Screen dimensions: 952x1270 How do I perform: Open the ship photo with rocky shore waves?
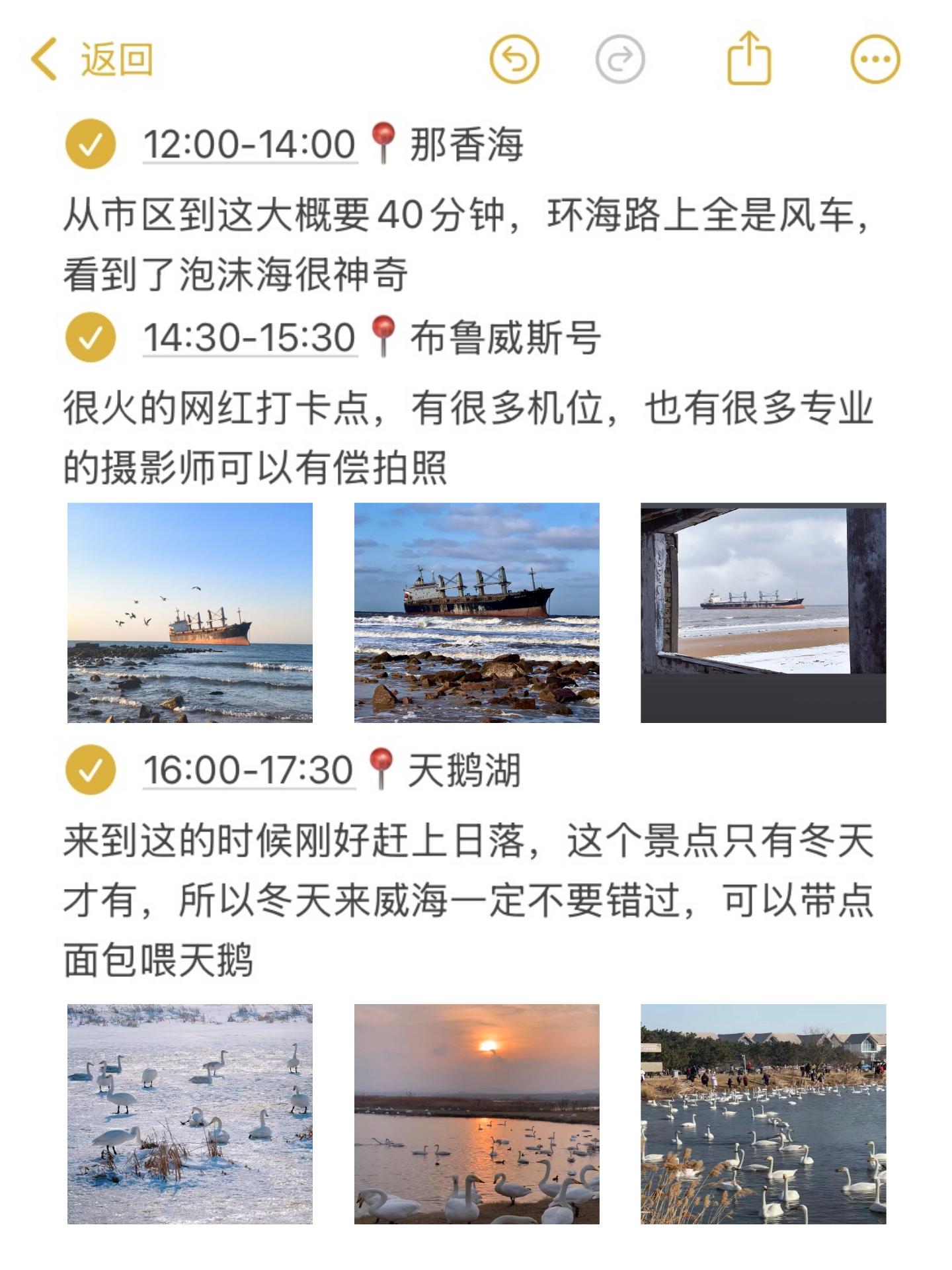[x=477, y=613]
